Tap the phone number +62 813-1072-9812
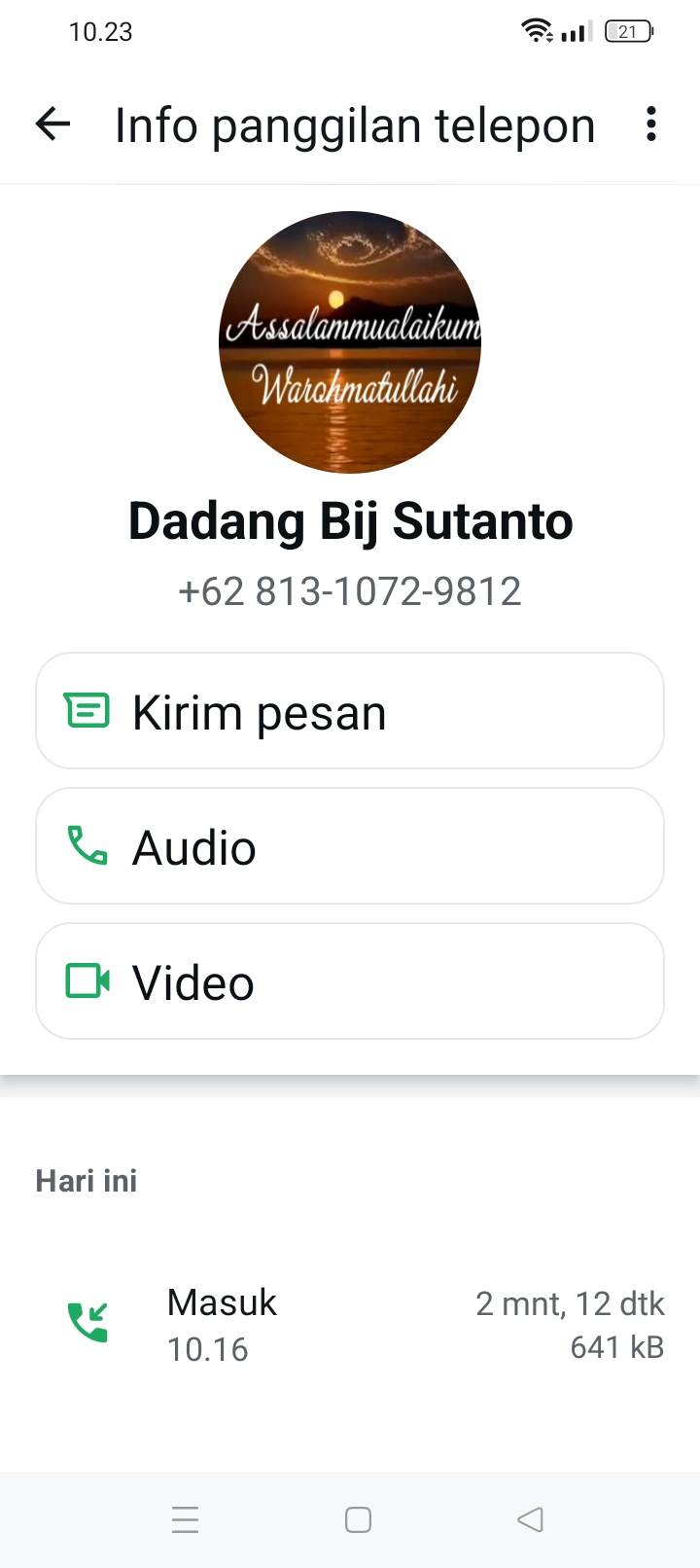Screen dimensions: 700x1568 (x=350, y=590)
